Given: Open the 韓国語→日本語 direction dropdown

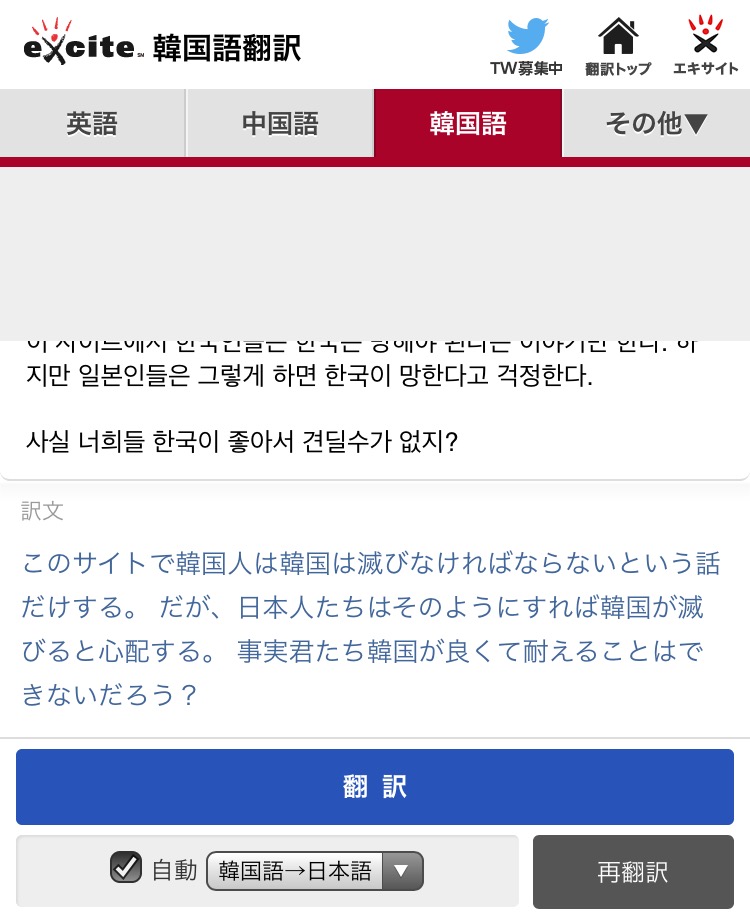Looking at the screenshot, I should coord(314,871).
